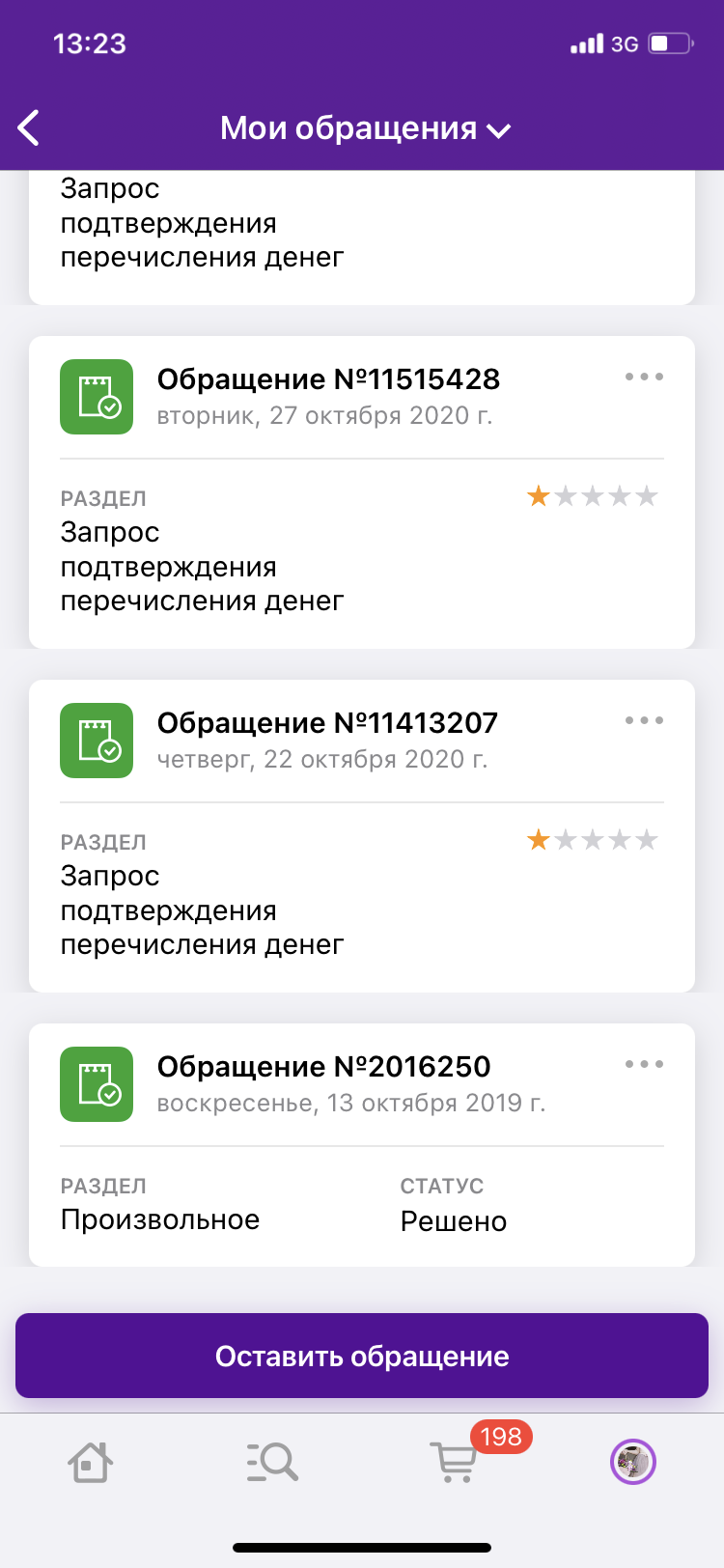Open options for Обращение №11413207

644,720
